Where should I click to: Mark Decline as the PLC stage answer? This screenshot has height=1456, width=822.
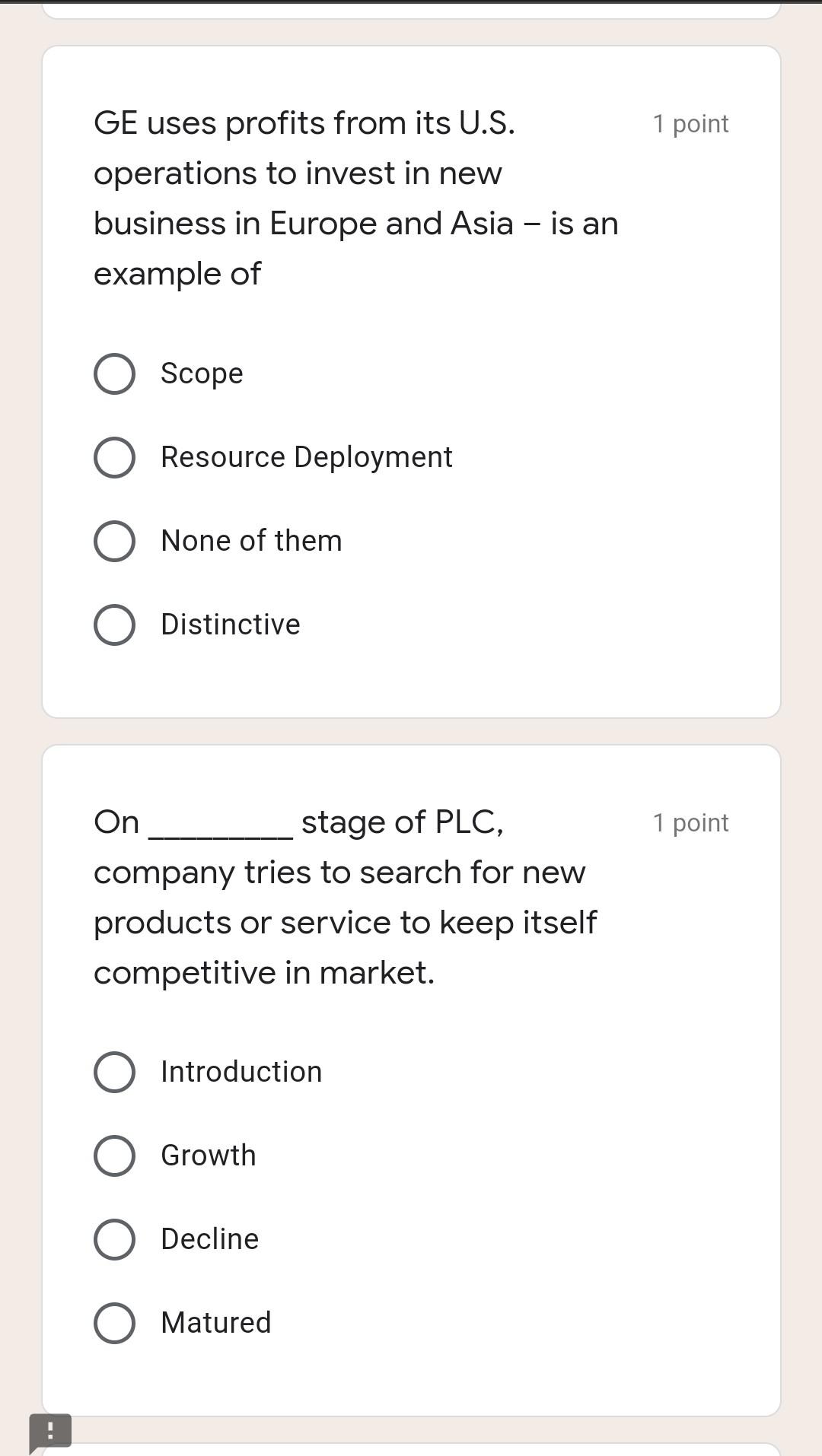(115, 1239)
